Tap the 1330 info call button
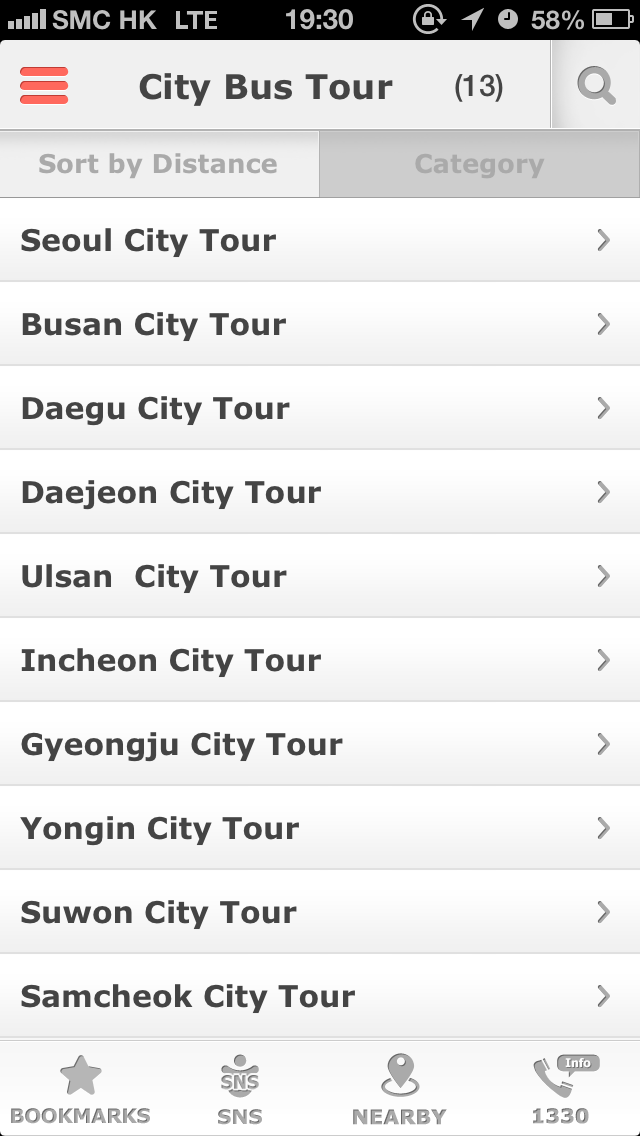The width and height of the screenshot is (640, 1136). tap(560, 1089)
